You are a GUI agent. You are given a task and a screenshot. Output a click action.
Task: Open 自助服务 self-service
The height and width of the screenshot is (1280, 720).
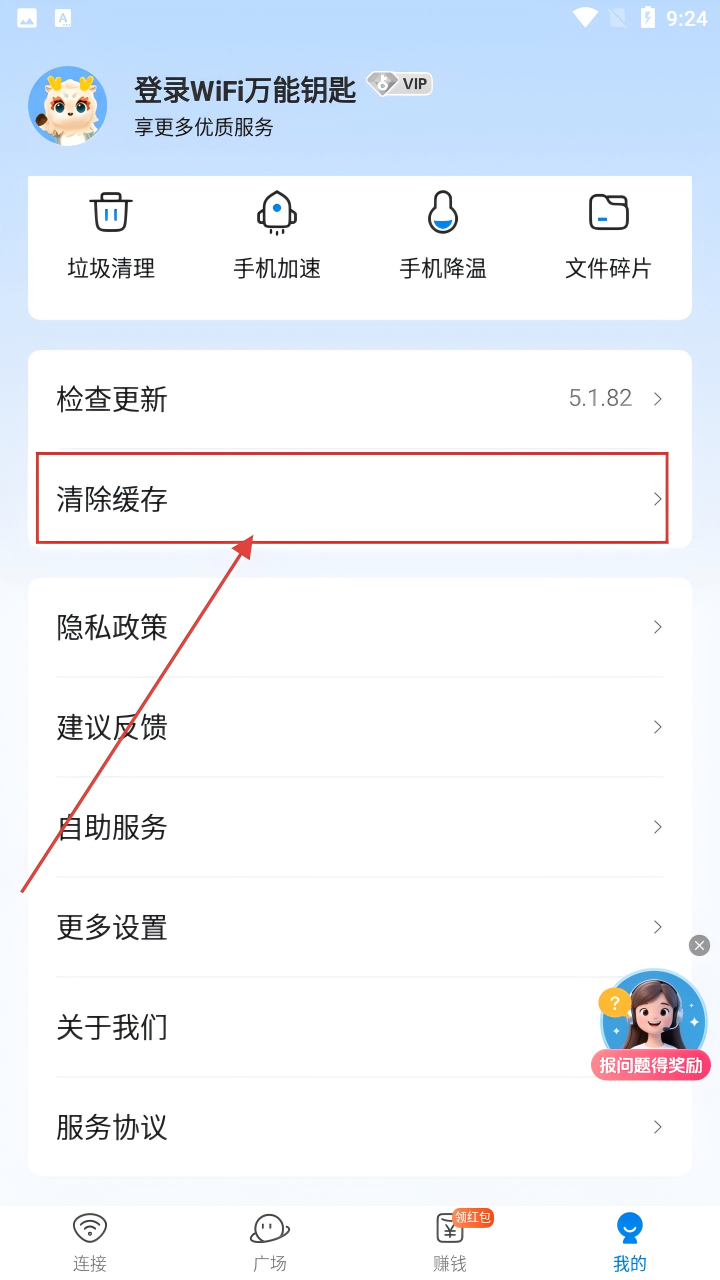pos(360,827)
